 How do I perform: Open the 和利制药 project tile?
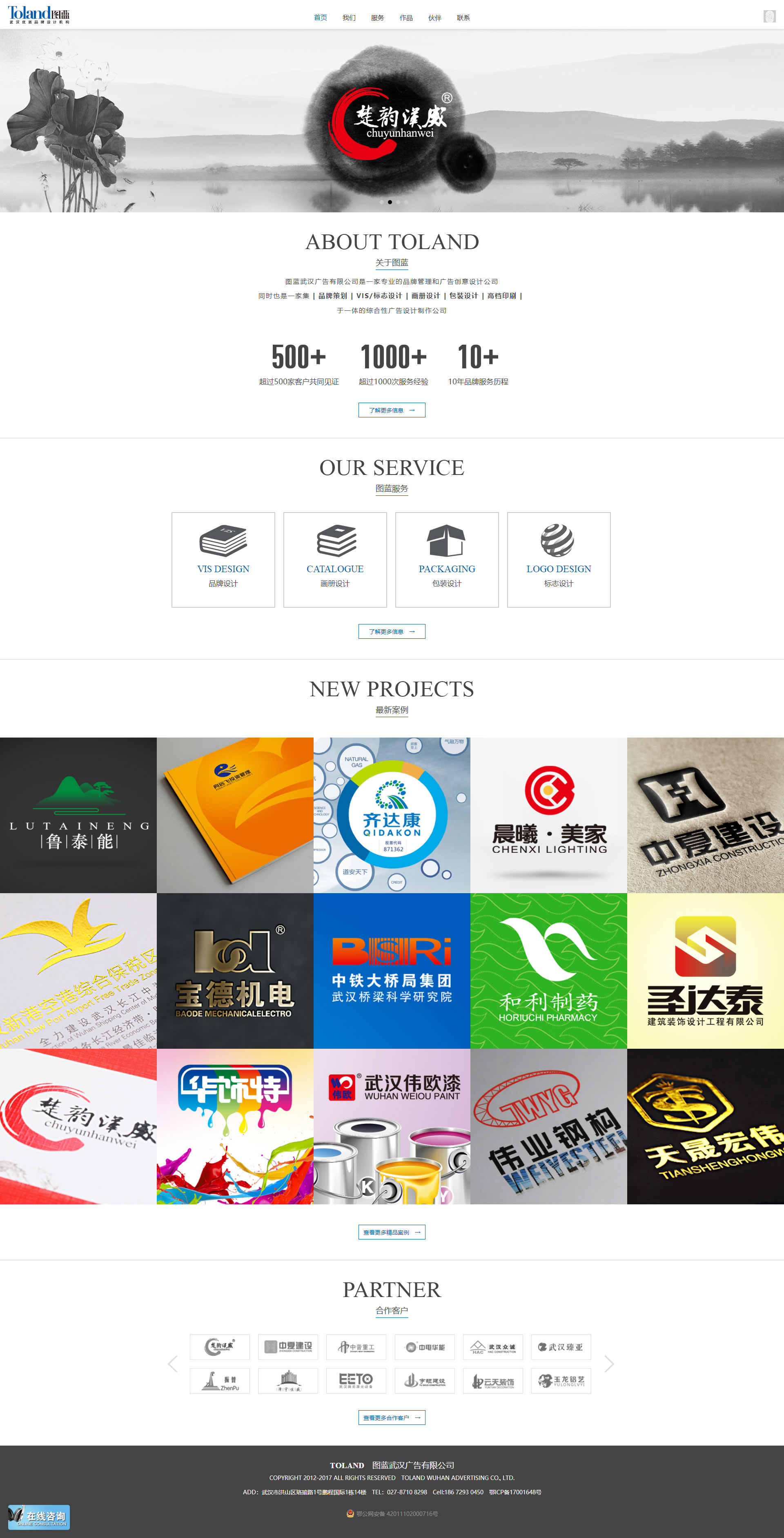tap(548, 970)
